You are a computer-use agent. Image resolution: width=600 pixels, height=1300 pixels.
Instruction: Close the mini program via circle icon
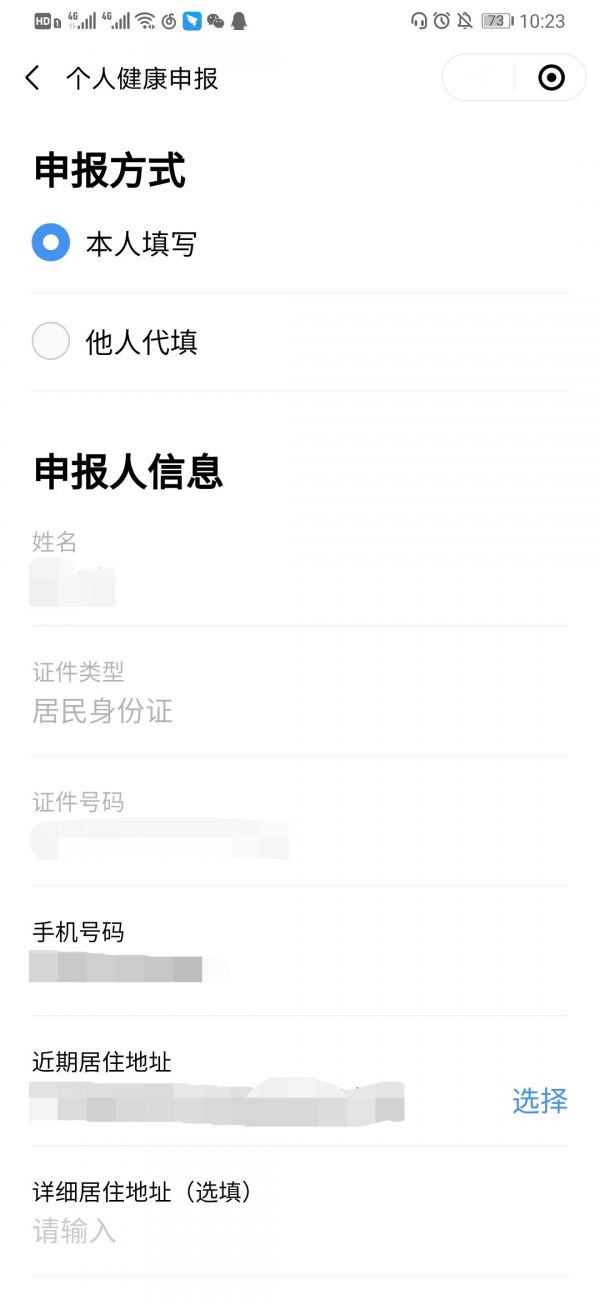(551, 78)
